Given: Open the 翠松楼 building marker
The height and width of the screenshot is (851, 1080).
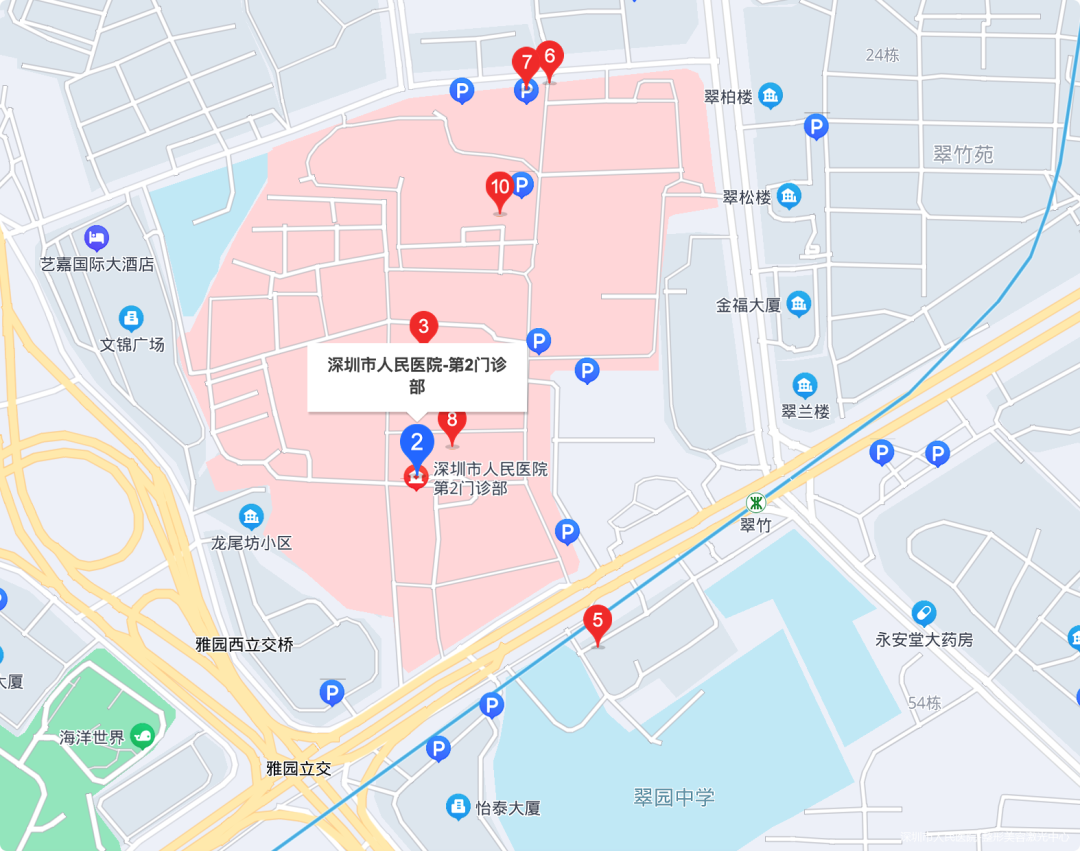Looking at the screenshot, I should point(789,196).
